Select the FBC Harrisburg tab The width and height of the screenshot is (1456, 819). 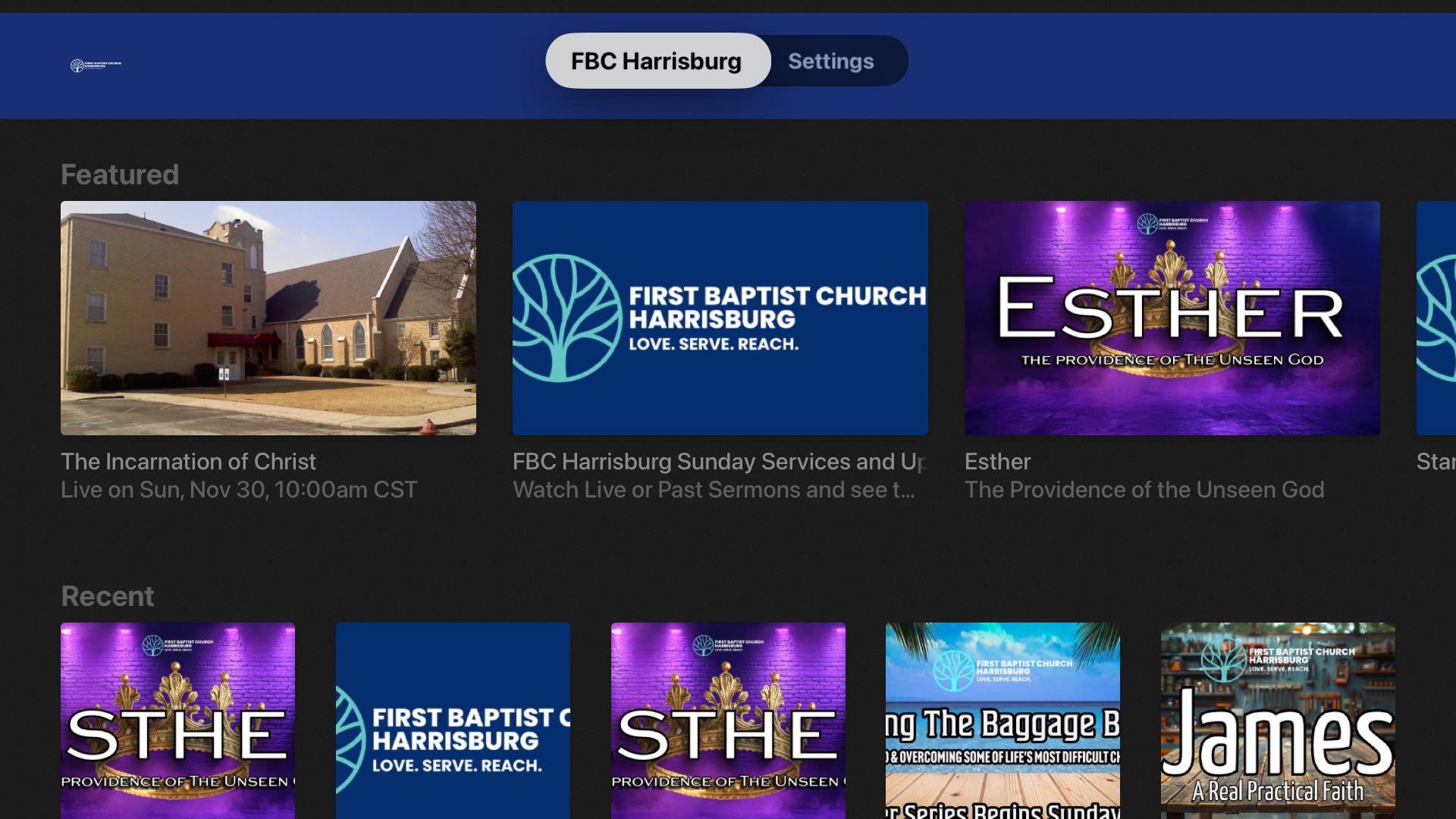pos(657,61)
